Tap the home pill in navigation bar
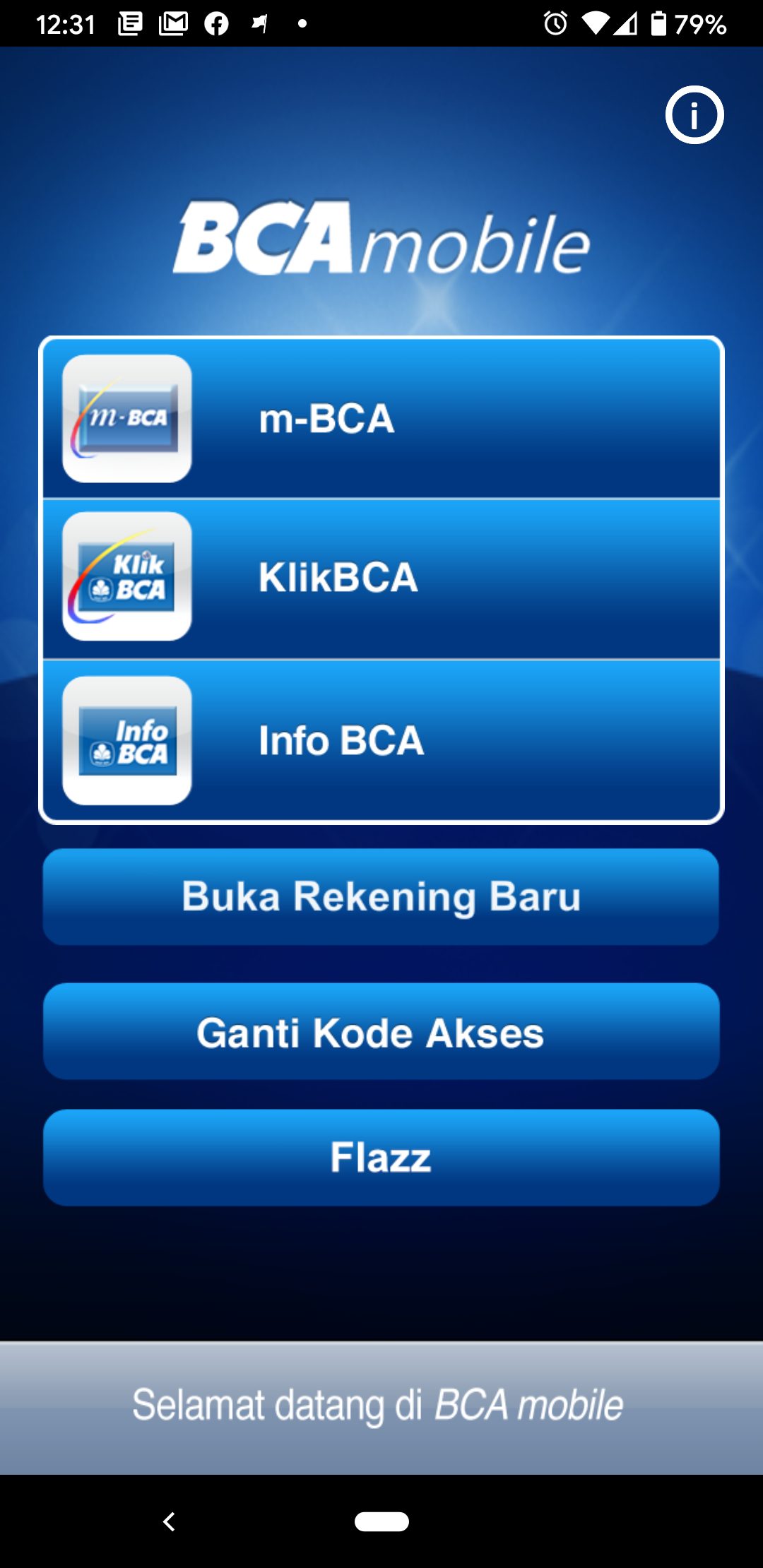The image size is (763, 1568). click(381, 1521)
